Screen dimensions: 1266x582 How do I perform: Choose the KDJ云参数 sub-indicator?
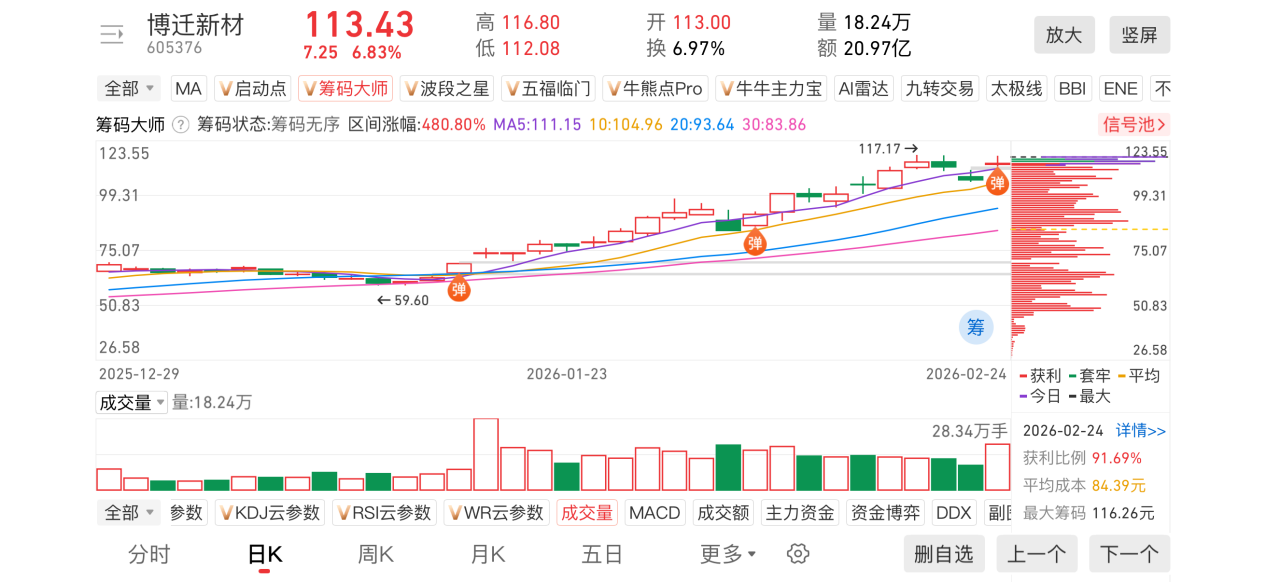tap(268, 513)
